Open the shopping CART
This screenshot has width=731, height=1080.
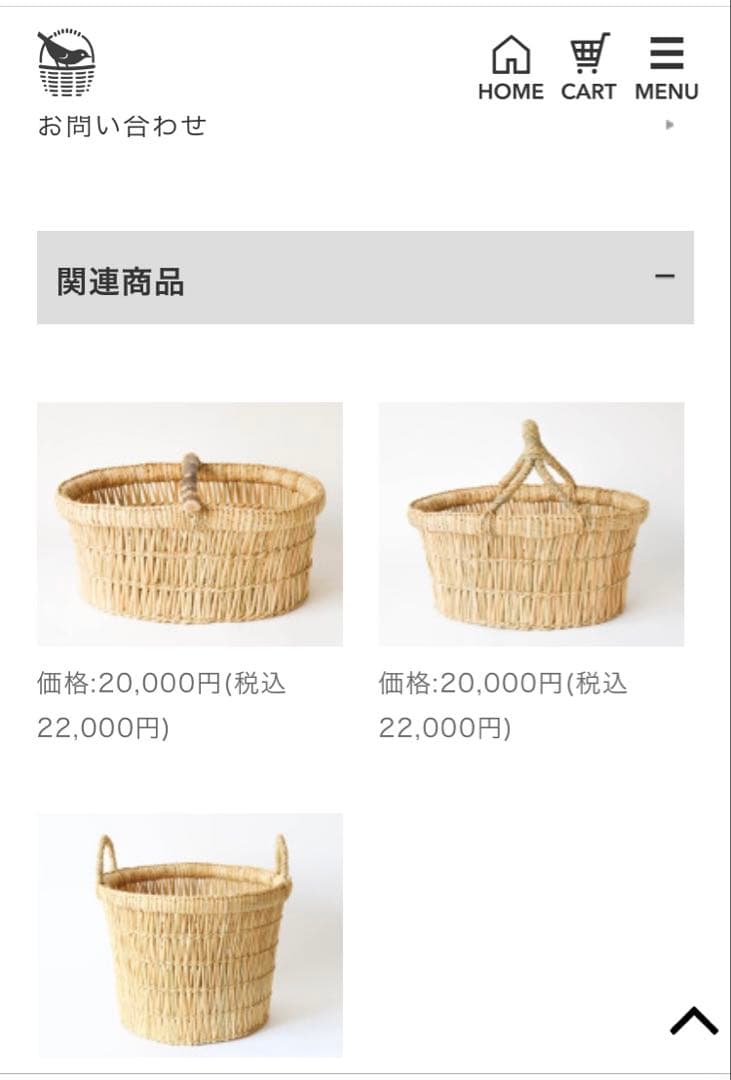588,68
